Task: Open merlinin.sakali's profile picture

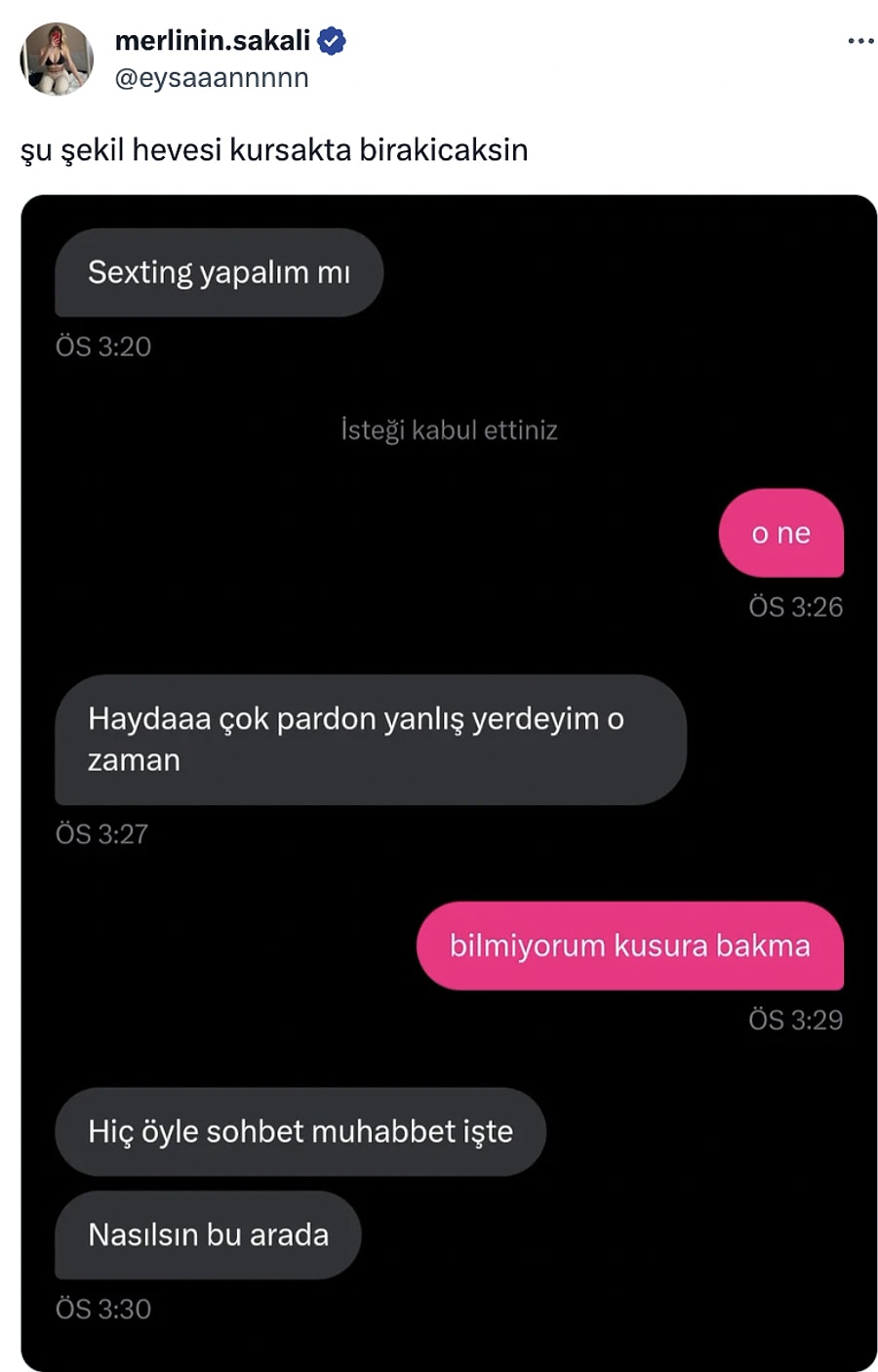Action: click(57, 59)
